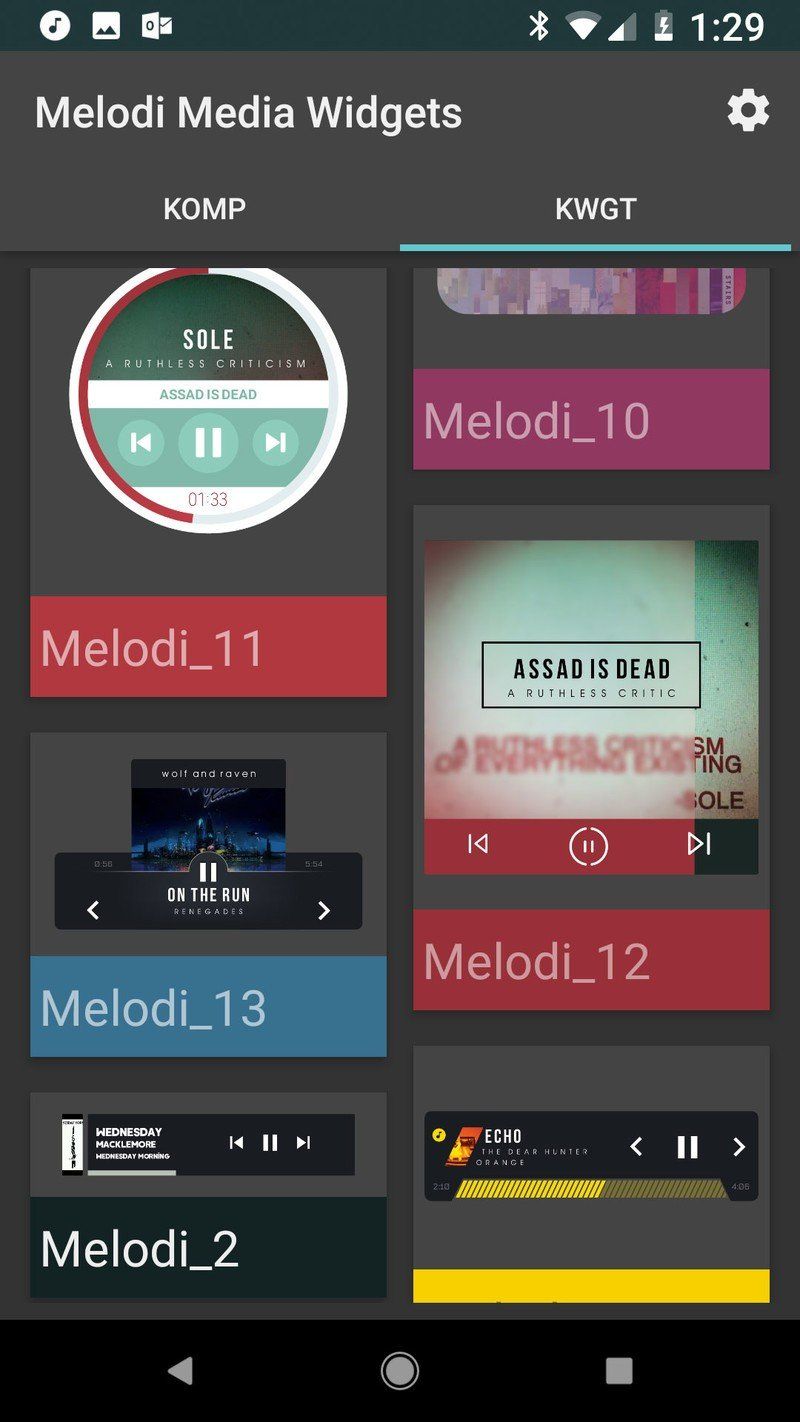Select the KWGT tab
Image resolution: width=800 pixels, height=1422 pixels.
pos(596,208)
